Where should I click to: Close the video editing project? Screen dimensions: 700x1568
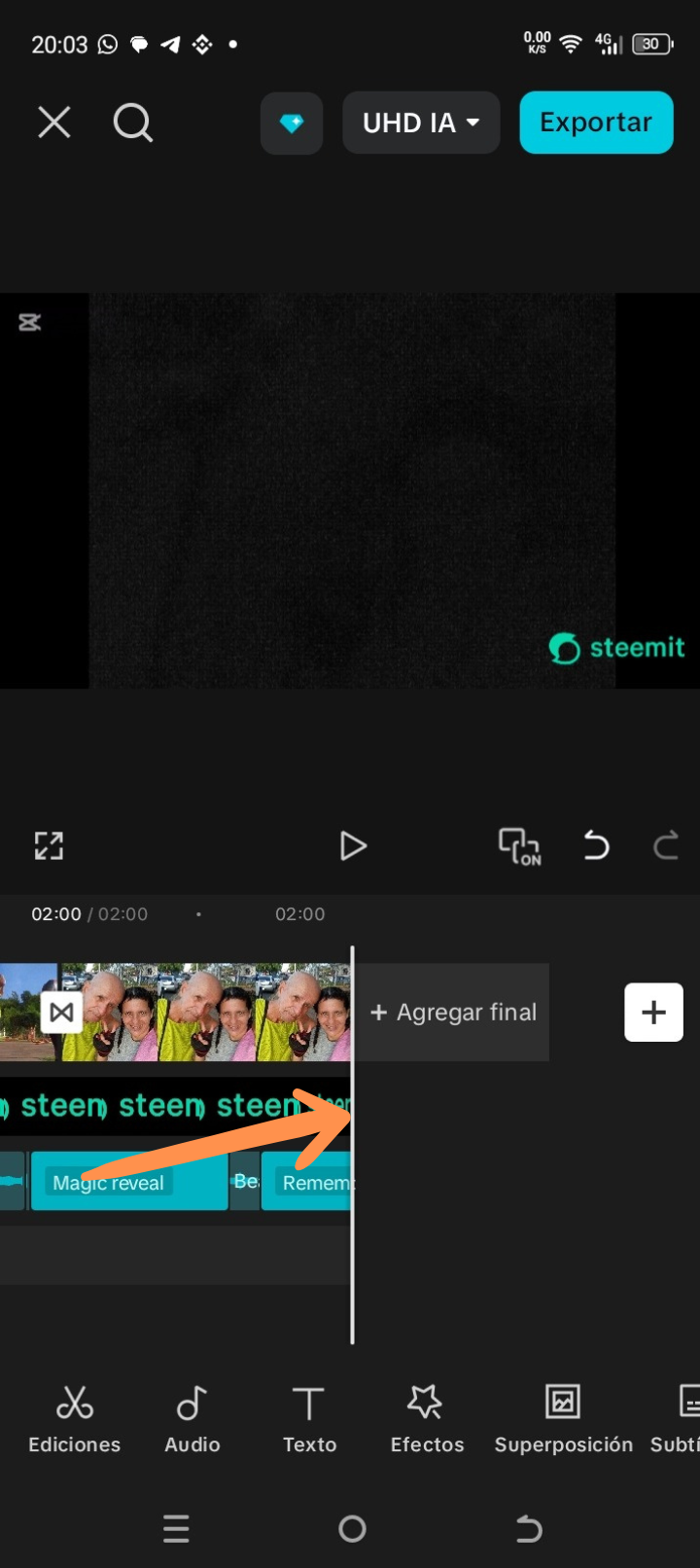pos(54,123)
